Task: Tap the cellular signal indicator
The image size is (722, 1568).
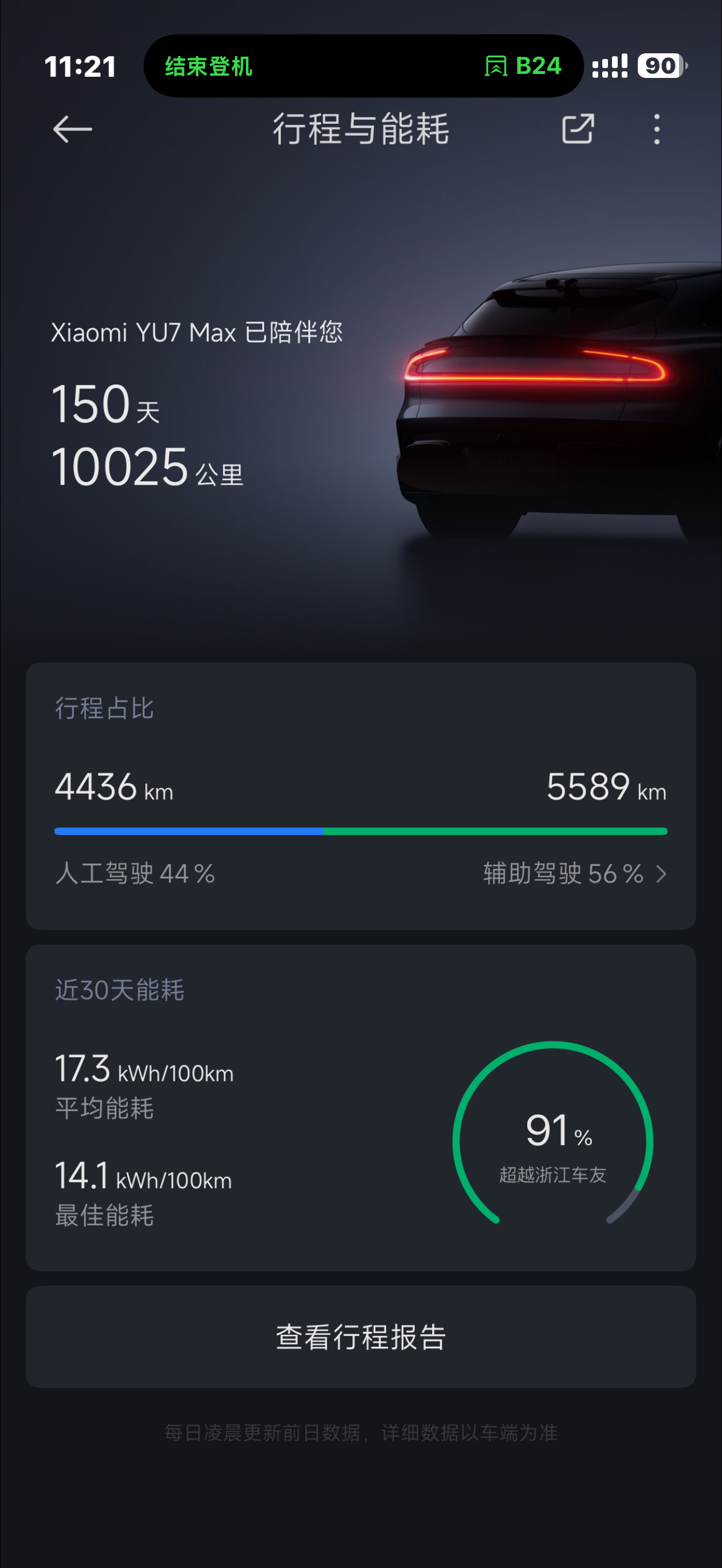Action: tap(611, 66)
